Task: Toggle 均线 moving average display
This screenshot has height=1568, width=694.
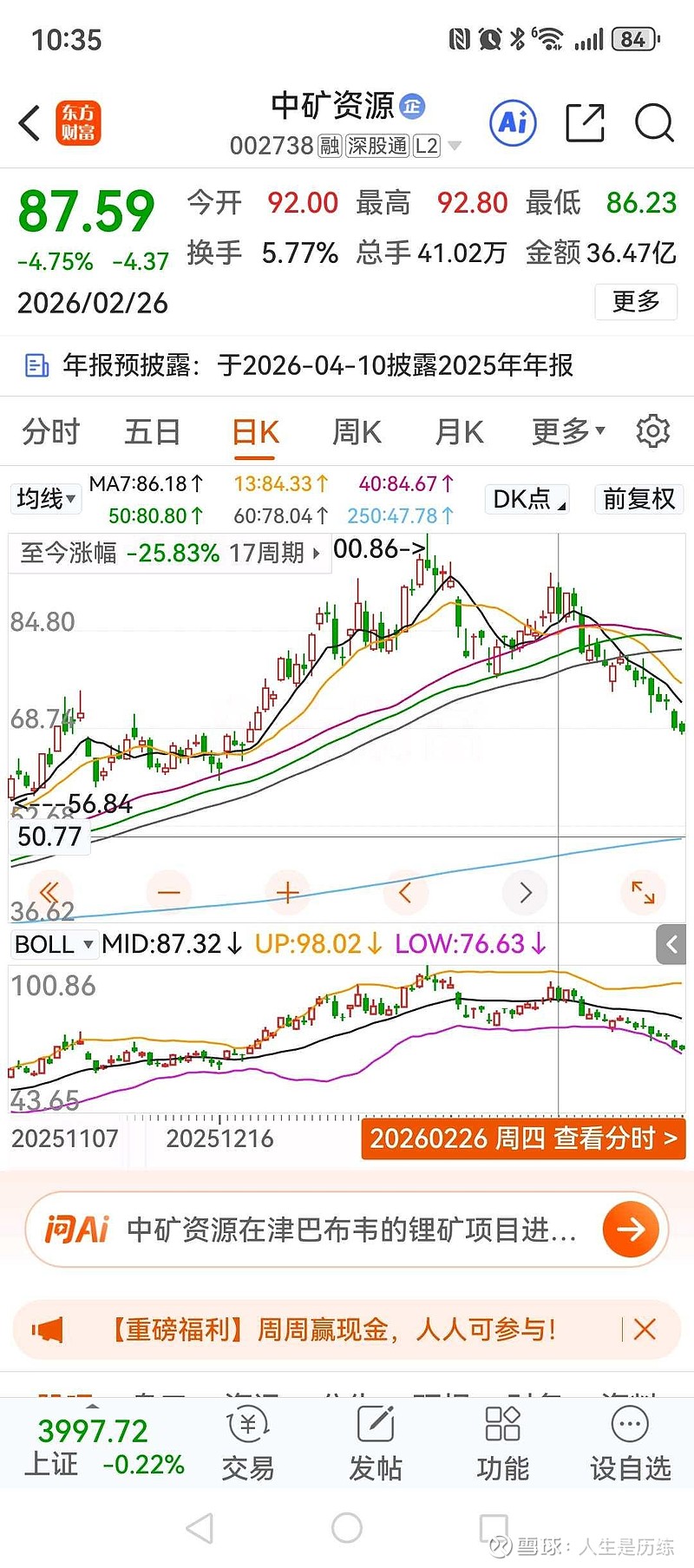Action: point(44,499)
